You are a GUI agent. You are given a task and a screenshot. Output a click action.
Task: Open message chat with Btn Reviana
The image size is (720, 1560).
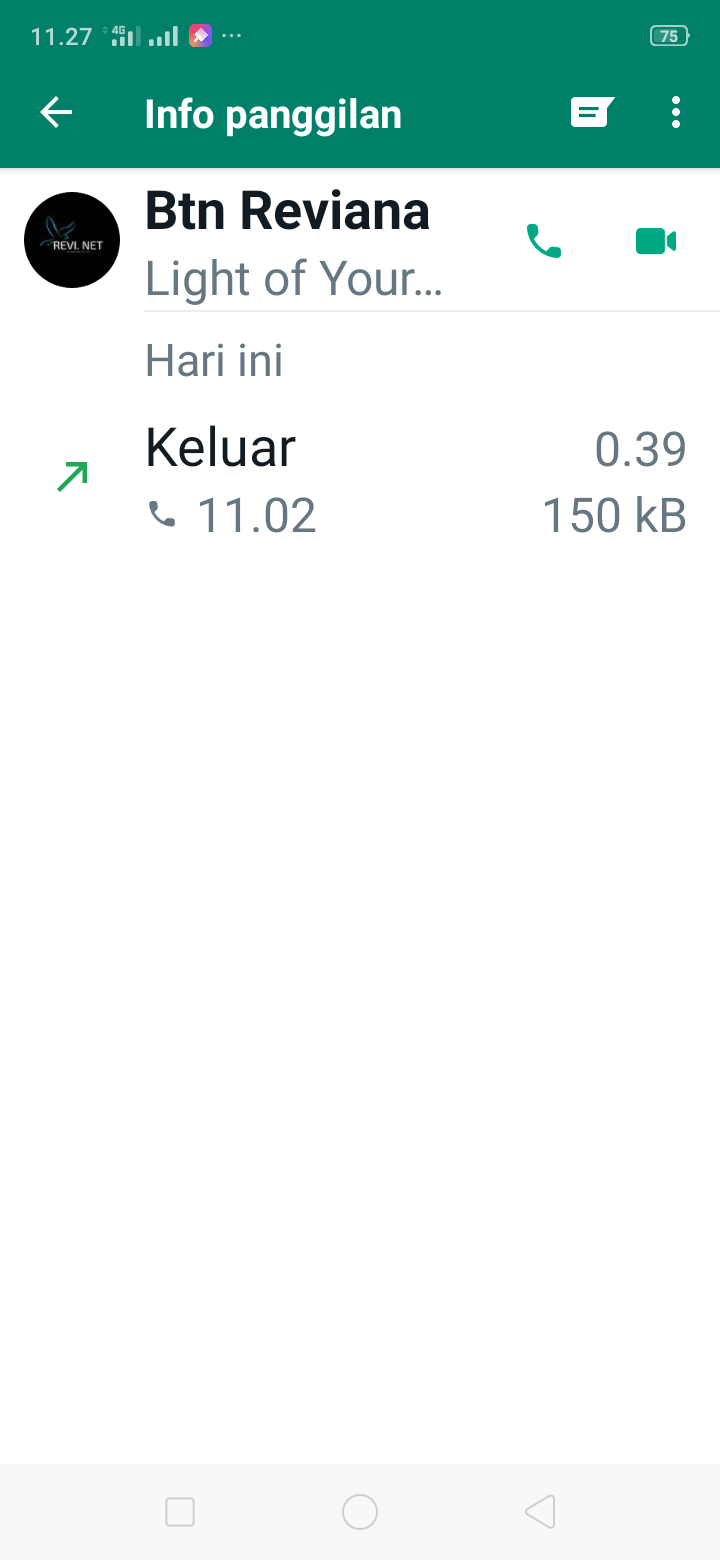(592, 113)
